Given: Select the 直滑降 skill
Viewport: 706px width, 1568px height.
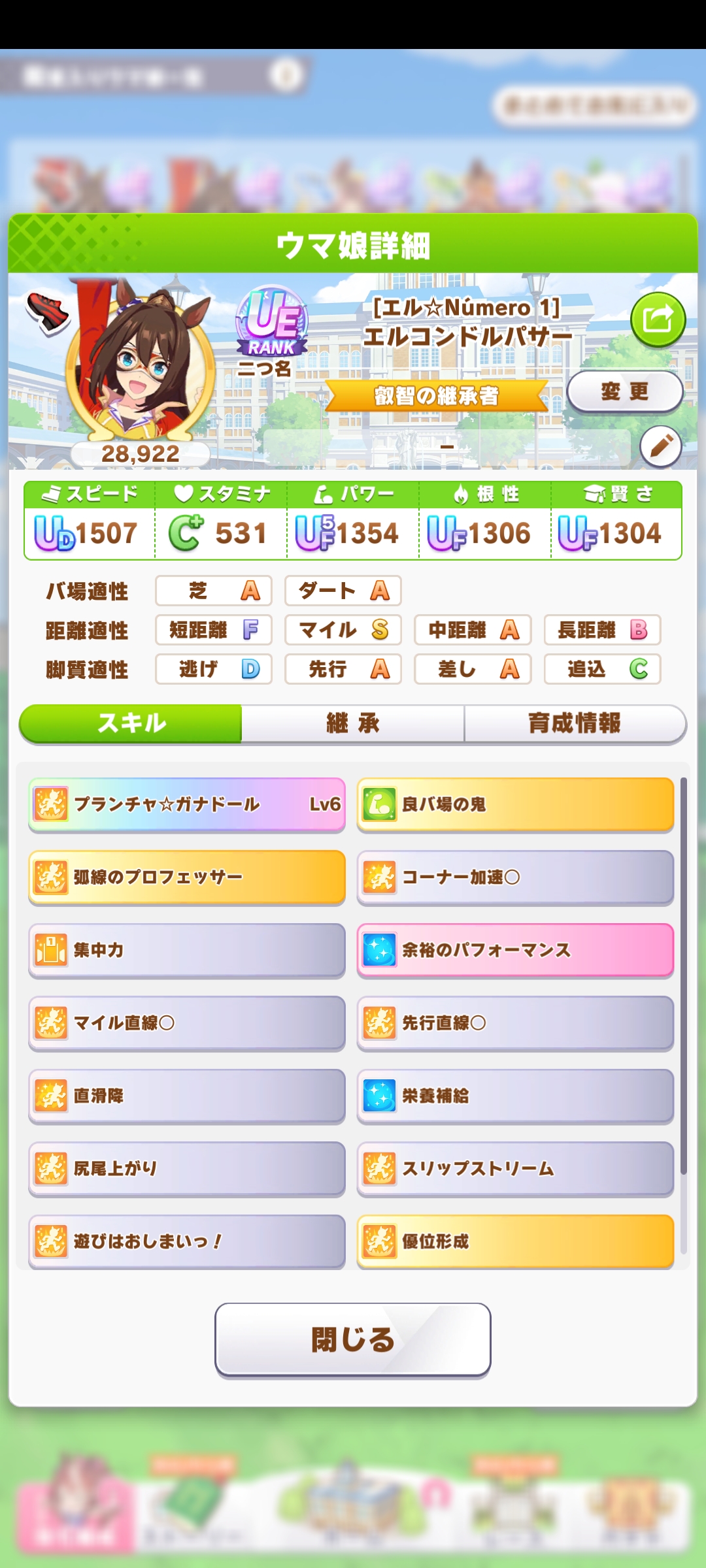Looking at the screenshot, I should point(187,1096).
